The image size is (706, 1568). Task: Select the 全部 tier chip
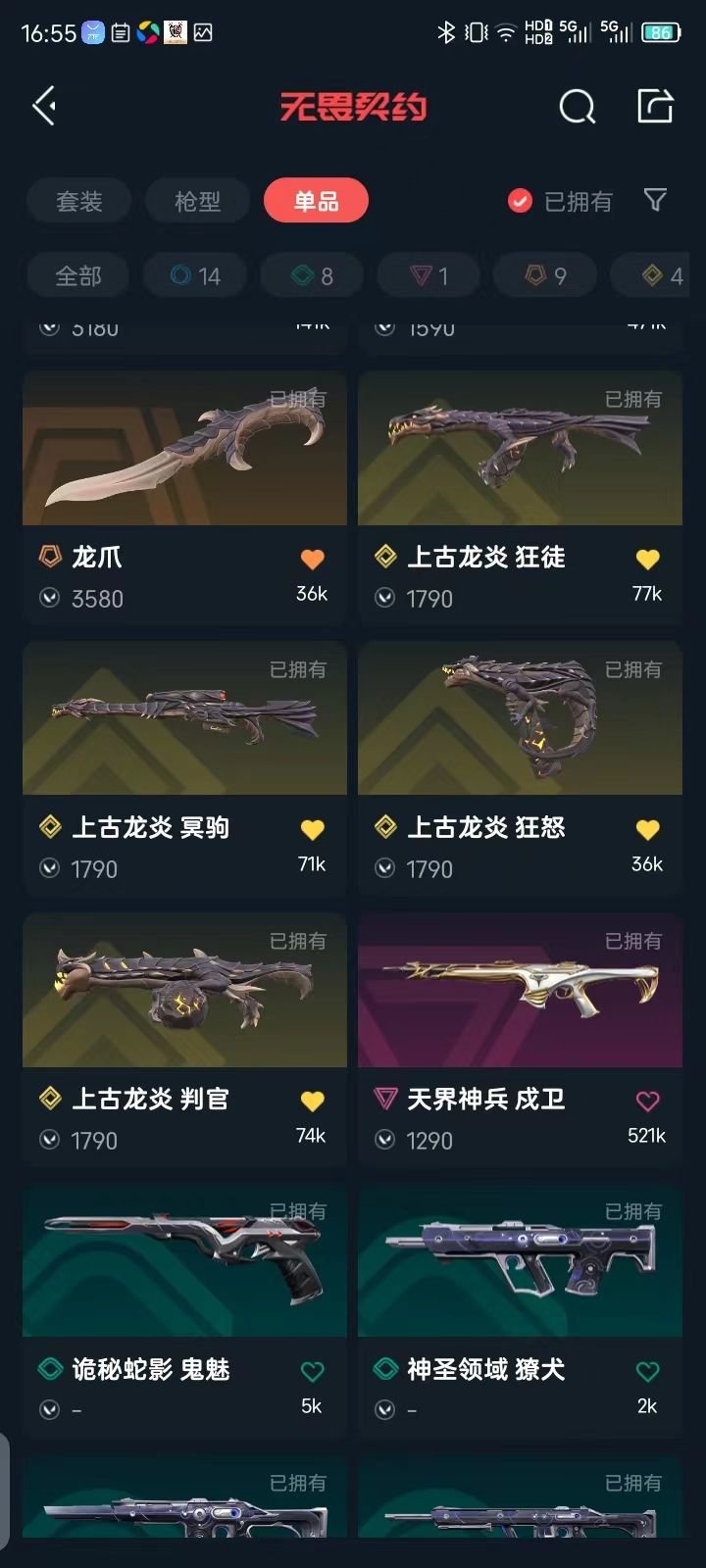click(78, 275)
